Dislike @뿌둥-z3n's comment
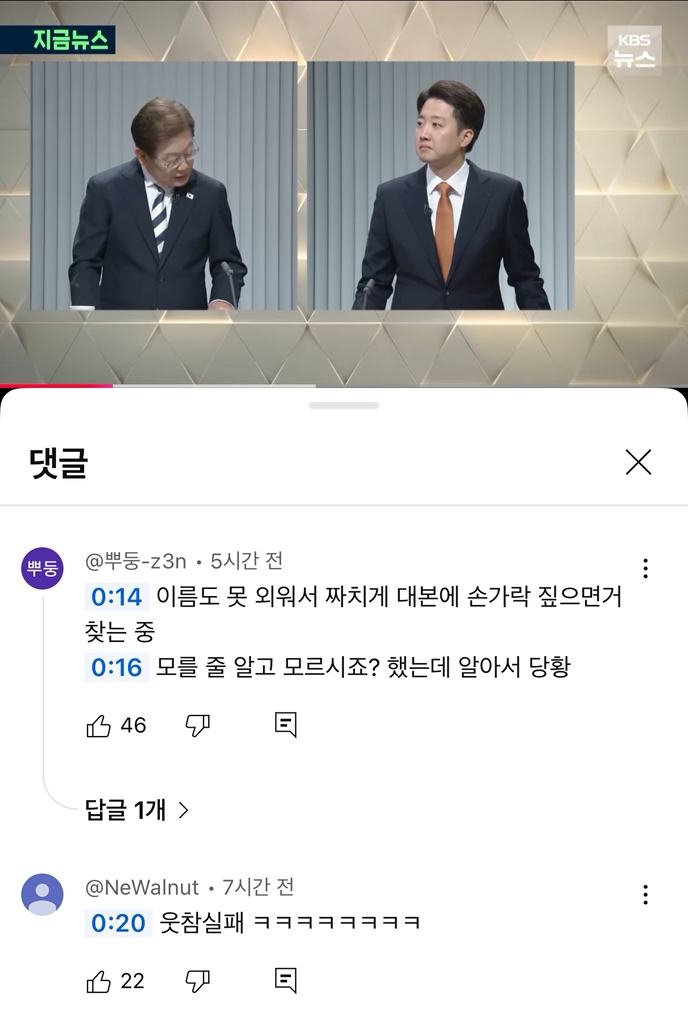 198,726
